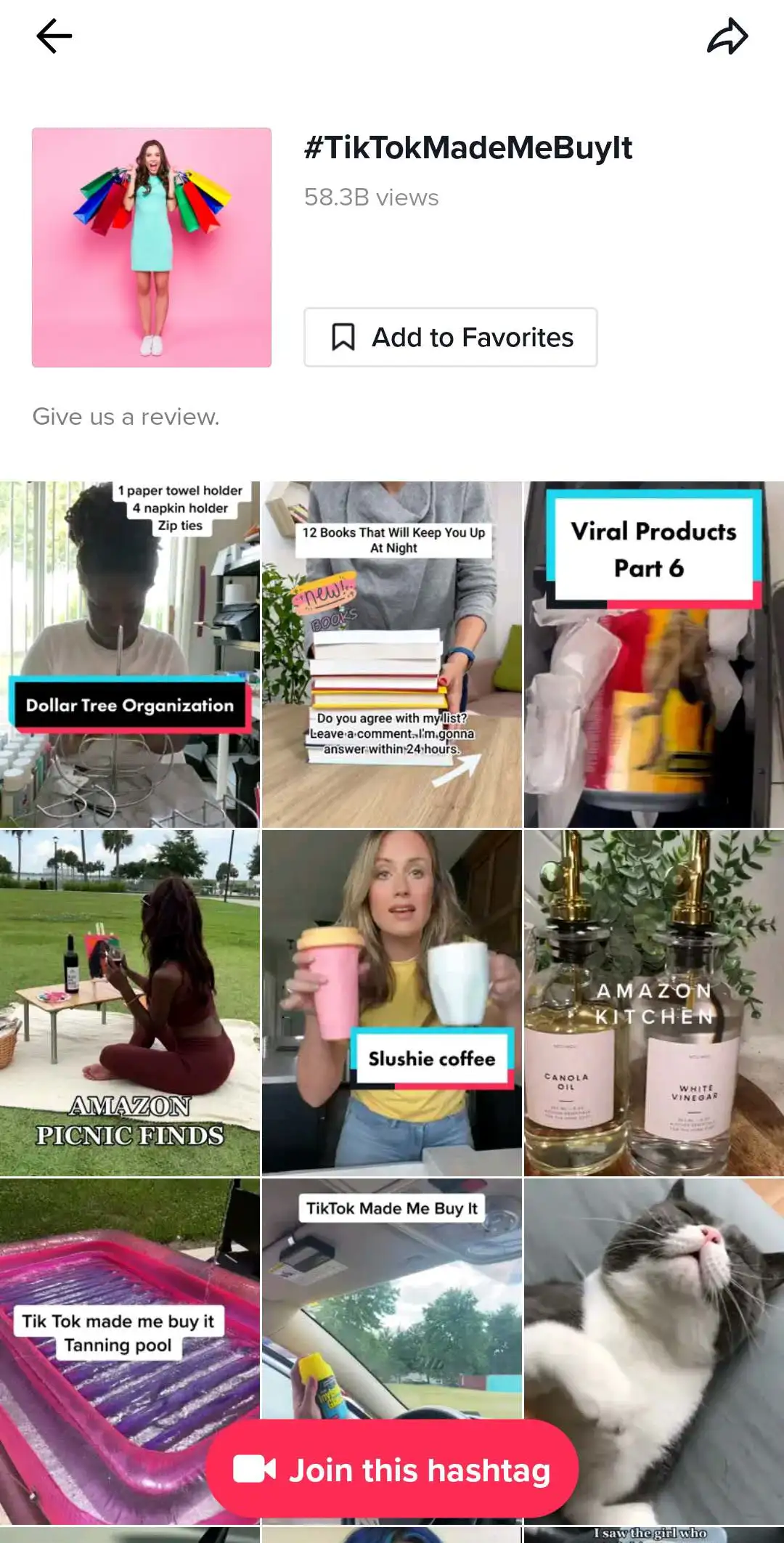This screenshot has width=784, height=1543.
Task: Share this hashtag page
Action: click(x=727, y=36)
